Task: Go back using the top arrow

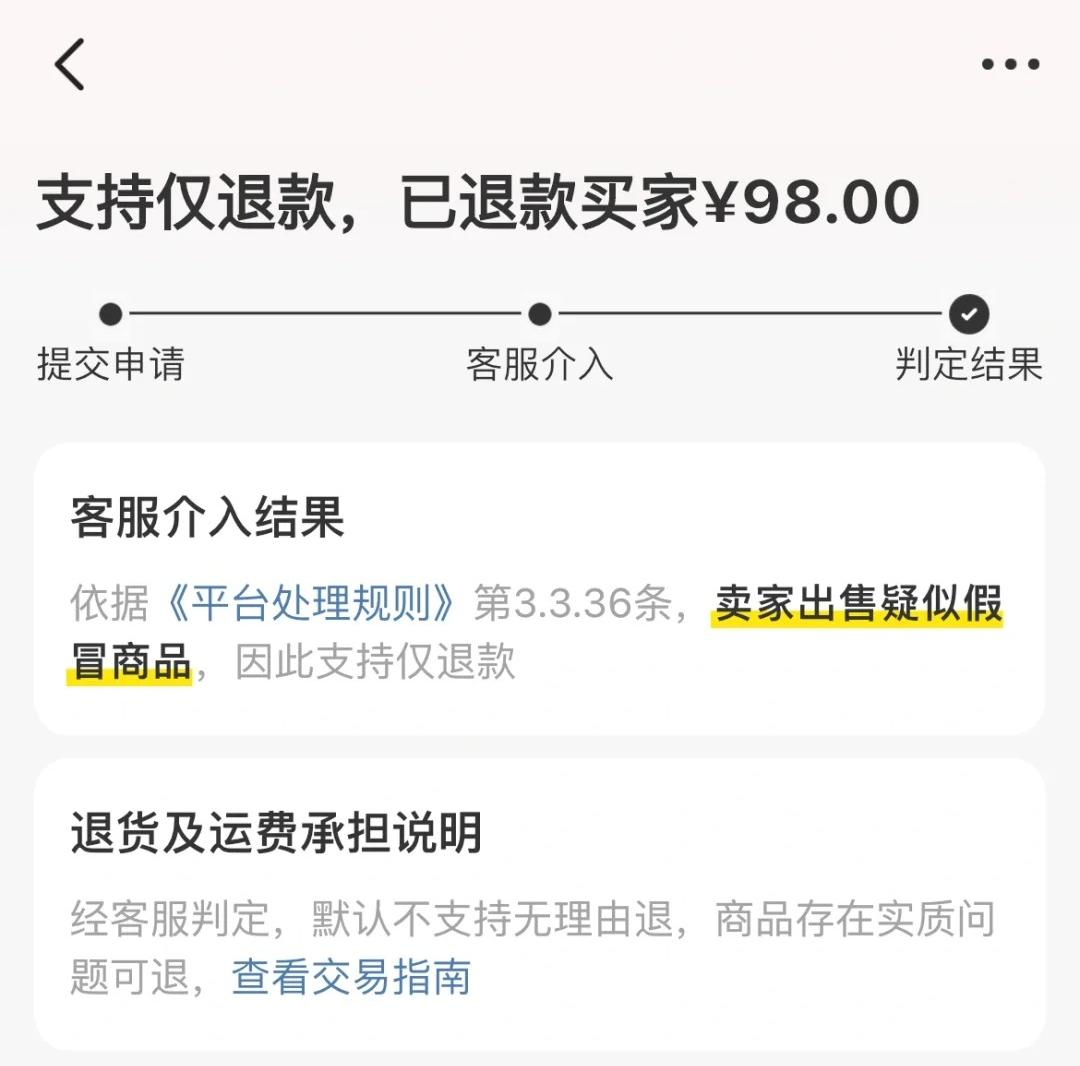Action: pos(69,65)
